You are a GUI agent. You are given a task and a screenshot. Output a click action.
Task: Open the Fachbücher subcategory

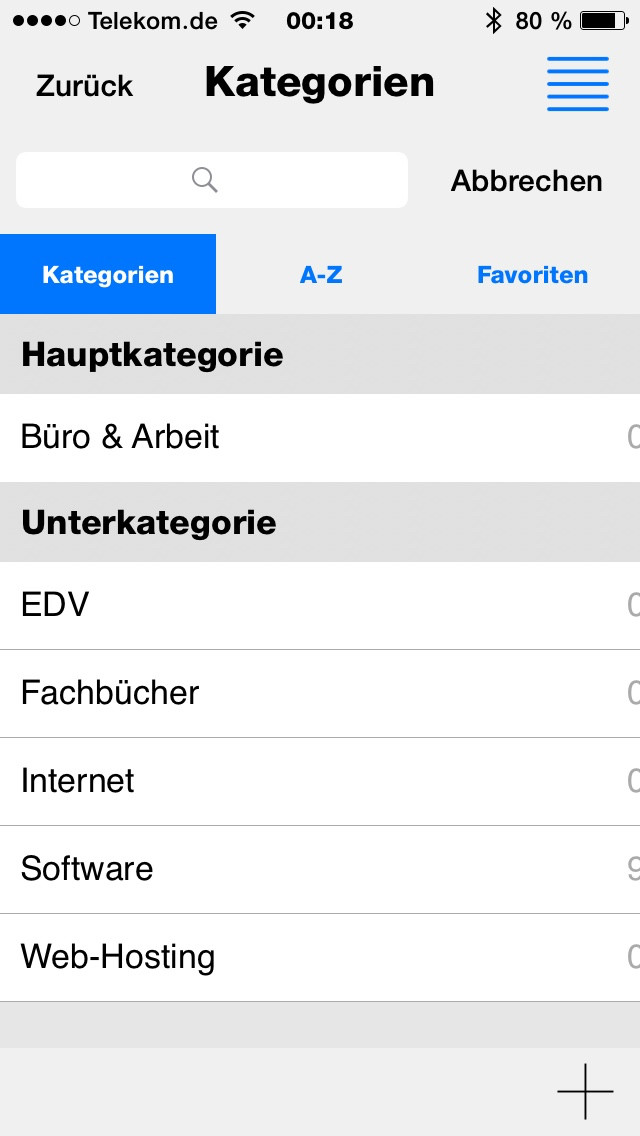(x=320, y=693)
